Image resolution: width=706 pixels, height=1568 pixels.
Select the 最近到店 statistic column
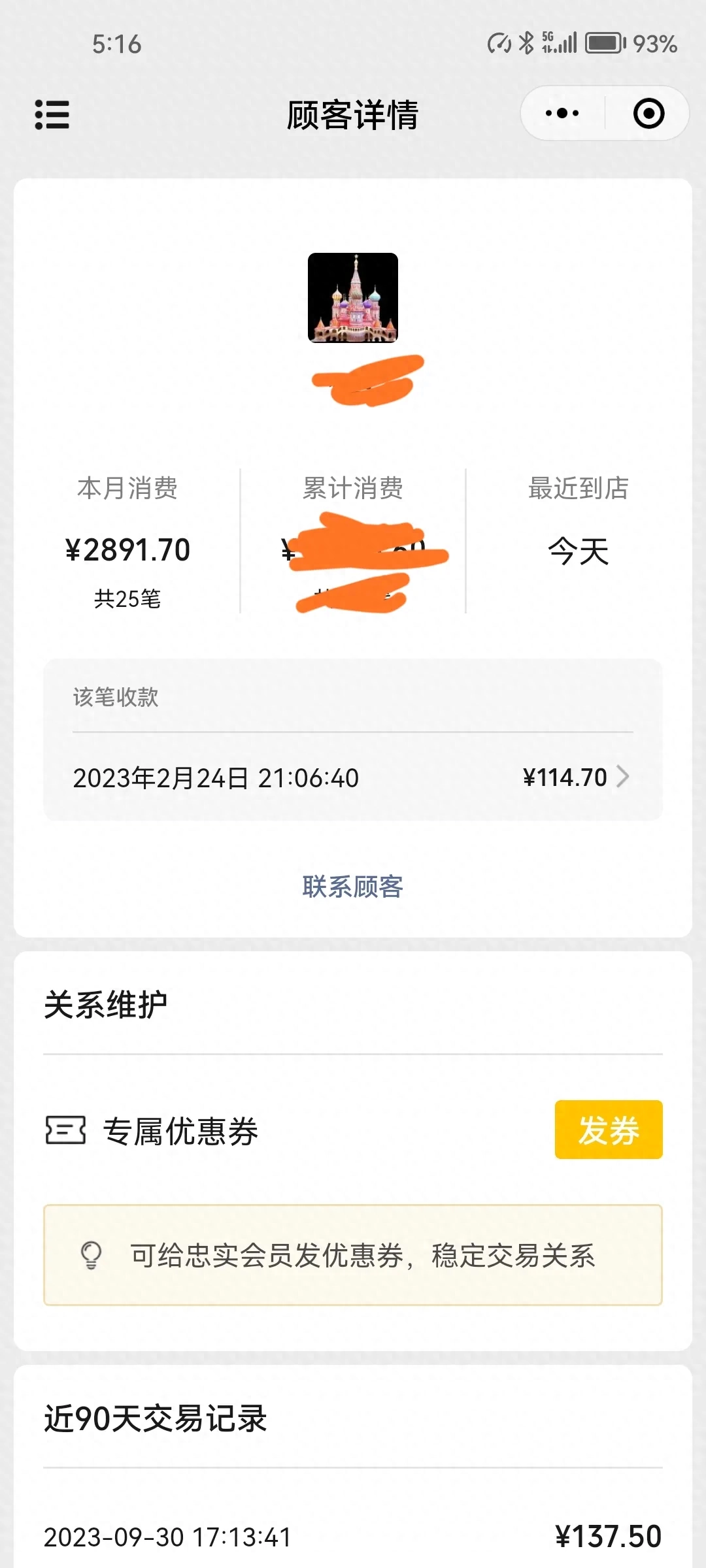(x=577, y=549)
